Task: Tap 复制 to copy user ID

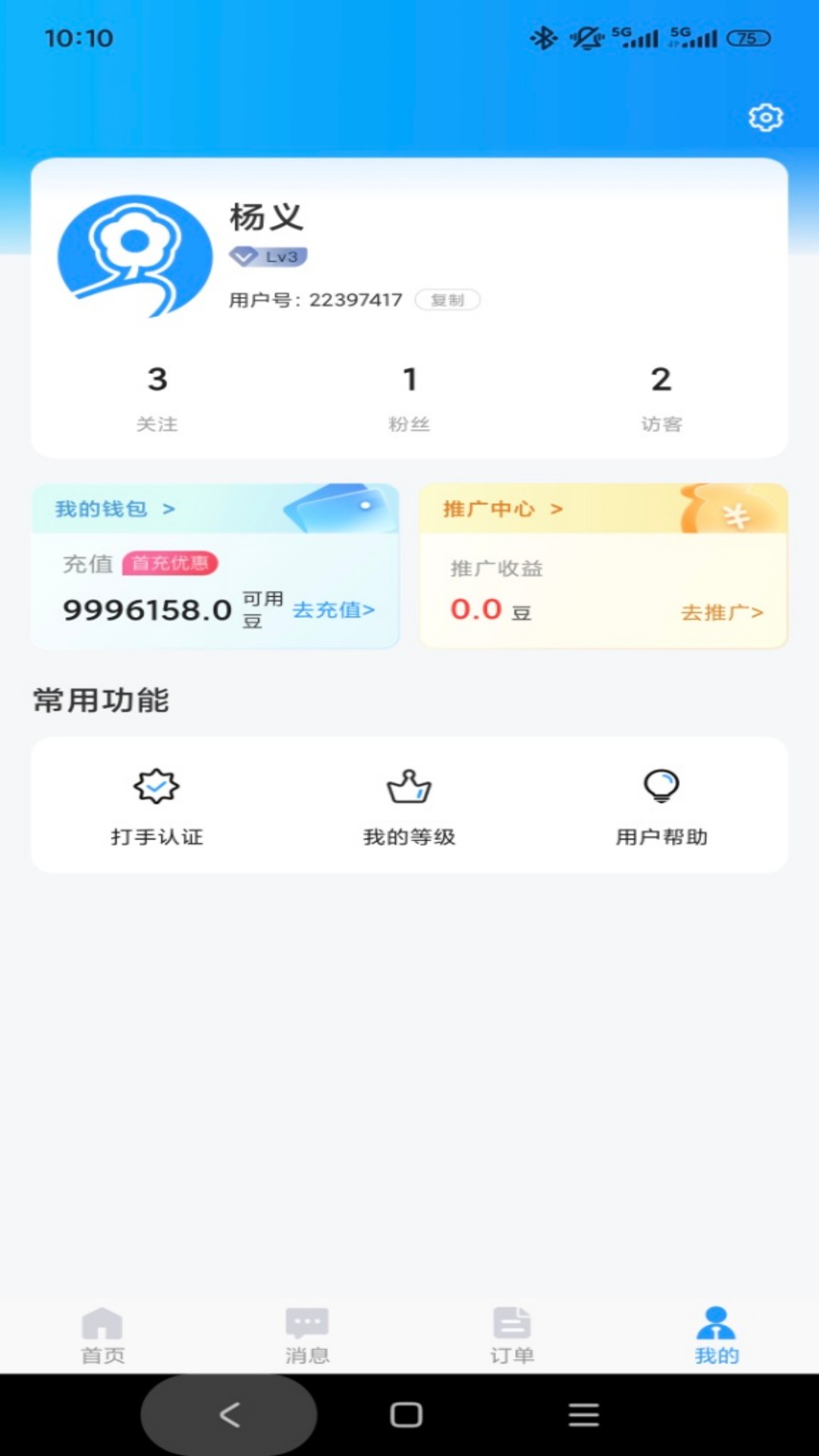Action: click(447, 300)
